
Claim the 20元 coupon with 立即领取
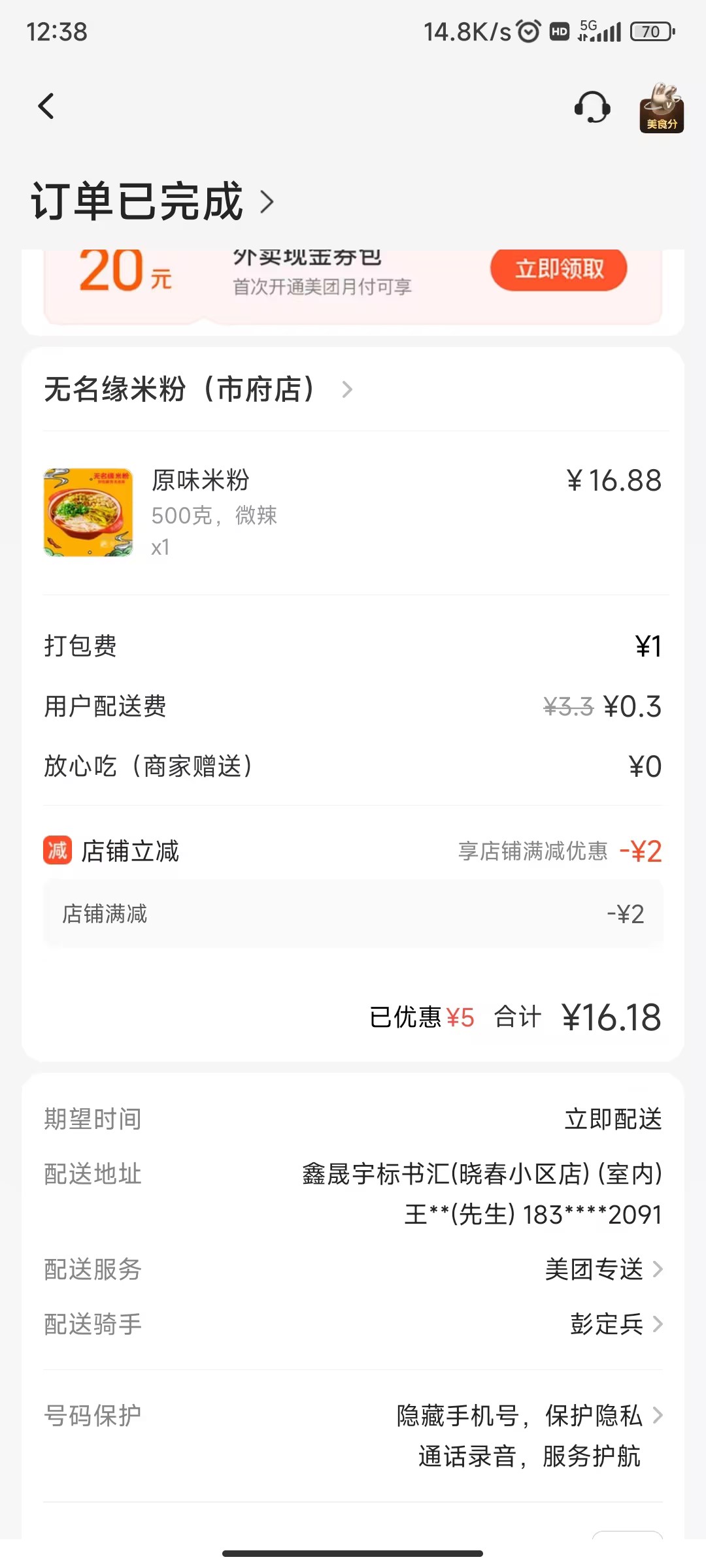click(559, 269)
